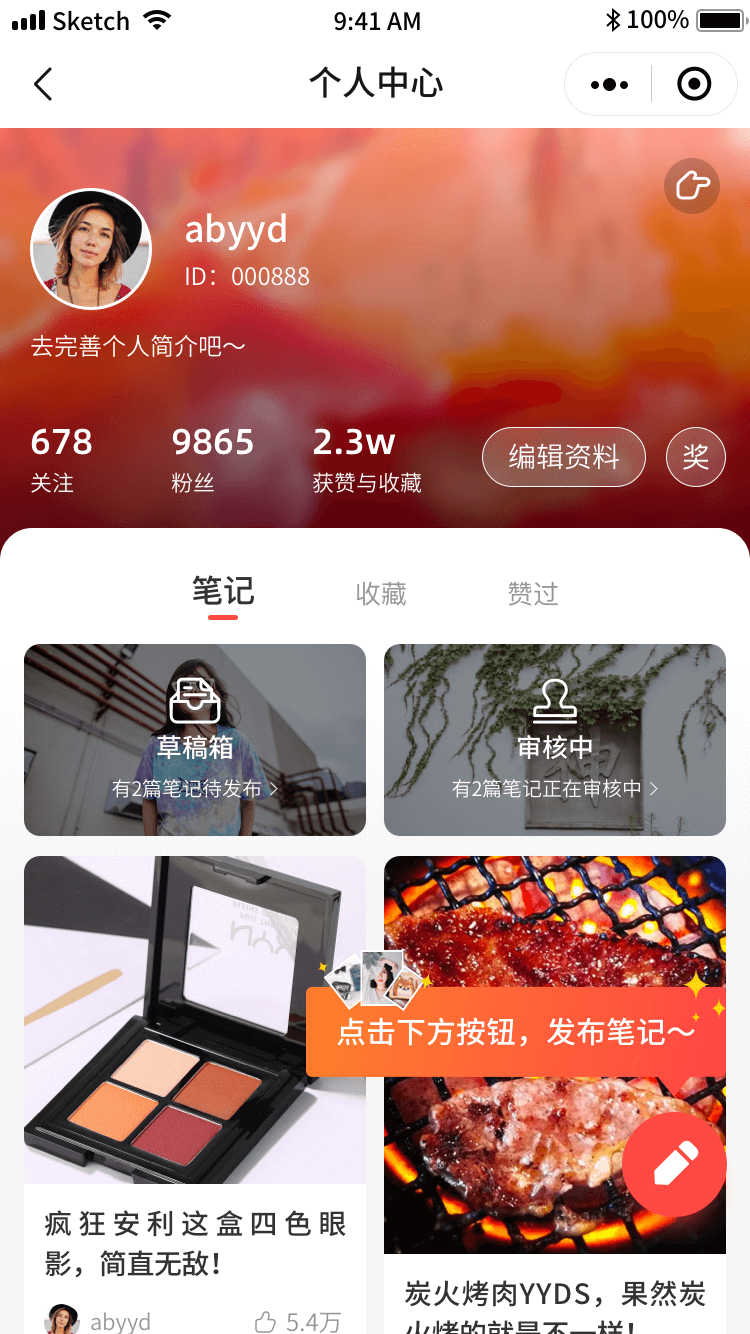Switch to the 赞过 tab
The image size is (750, 1334).
coord(533,594)
